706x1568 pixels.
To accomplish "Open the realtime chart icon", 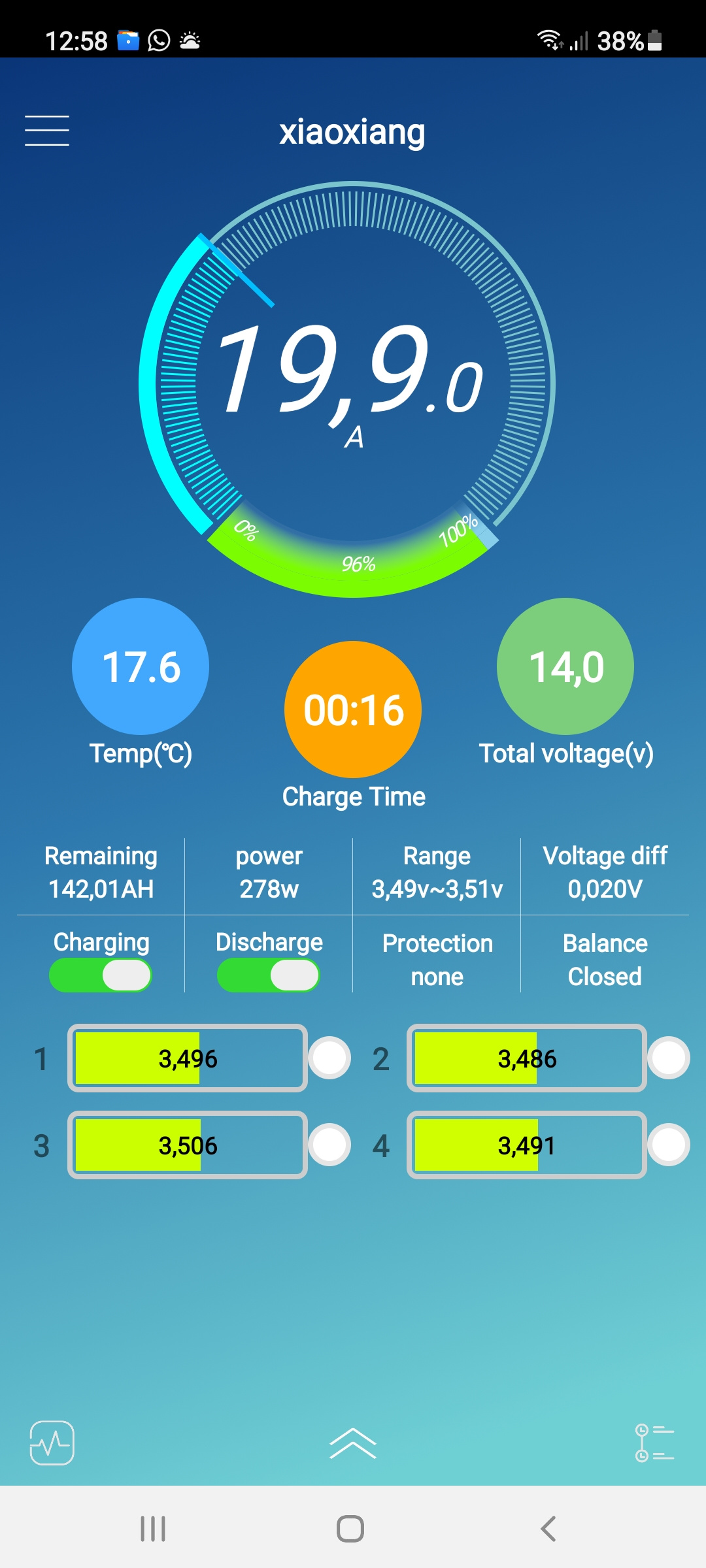I will (52, 1443).
